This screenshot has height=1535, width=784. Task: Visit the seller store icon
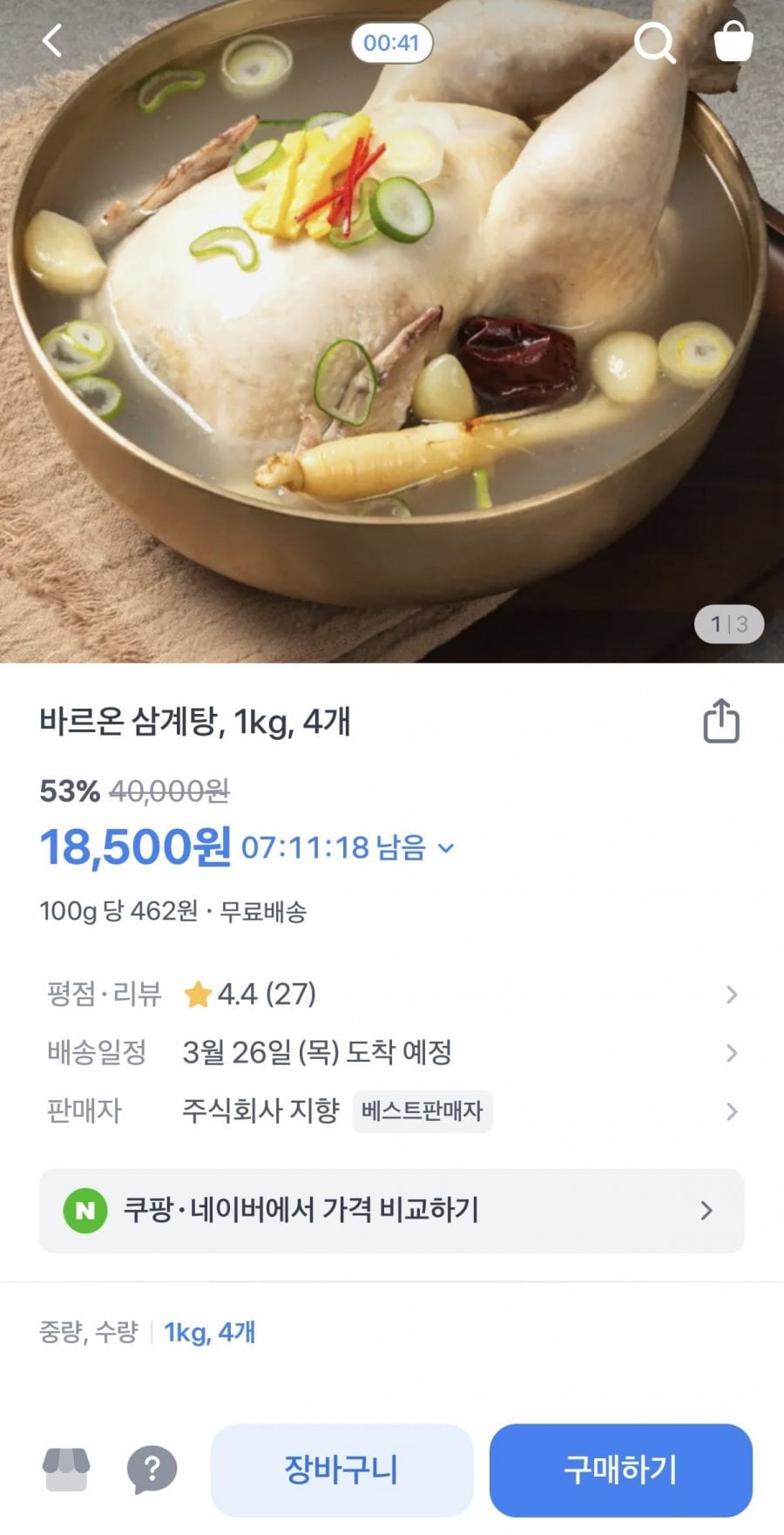click(66, 1470)
